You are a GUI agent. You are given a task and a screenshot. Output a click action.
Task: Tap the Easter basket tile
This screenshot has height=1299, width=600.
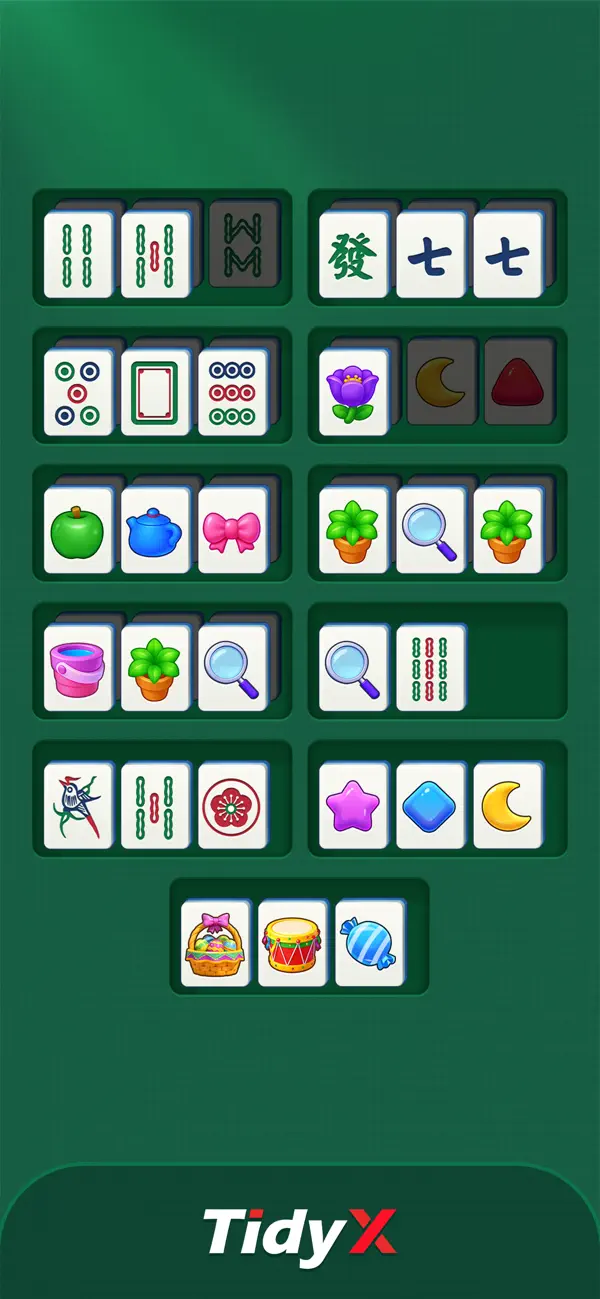(216, 944)
